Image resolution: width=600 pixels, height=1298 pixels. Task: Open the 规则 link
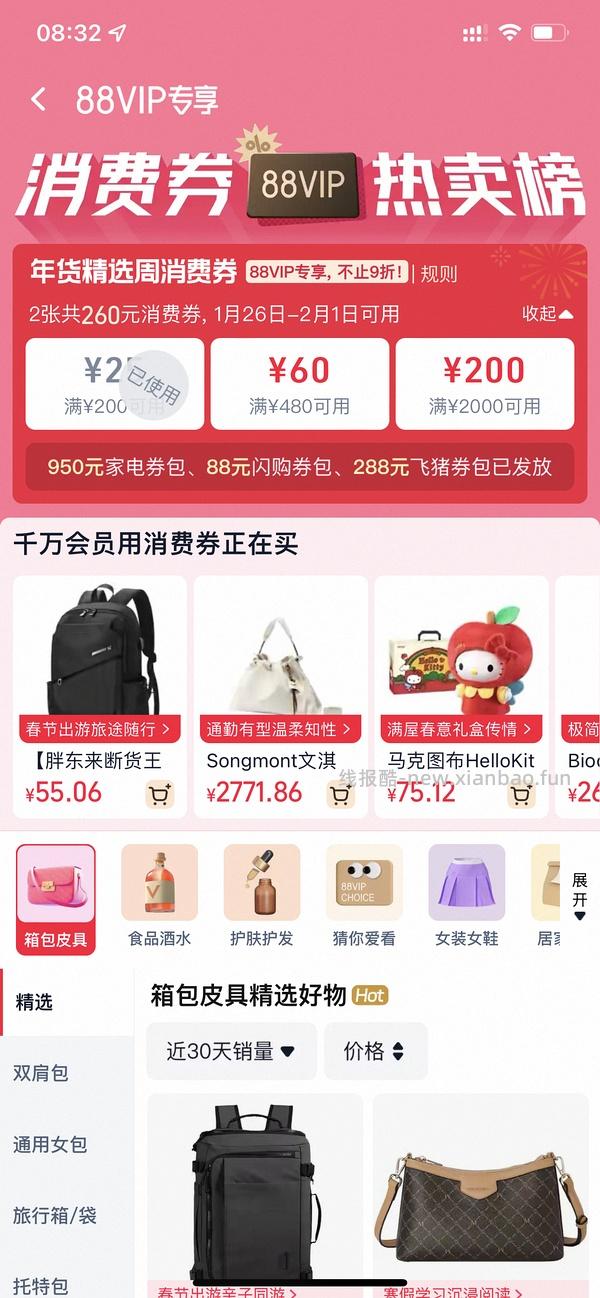pos(438,273)
